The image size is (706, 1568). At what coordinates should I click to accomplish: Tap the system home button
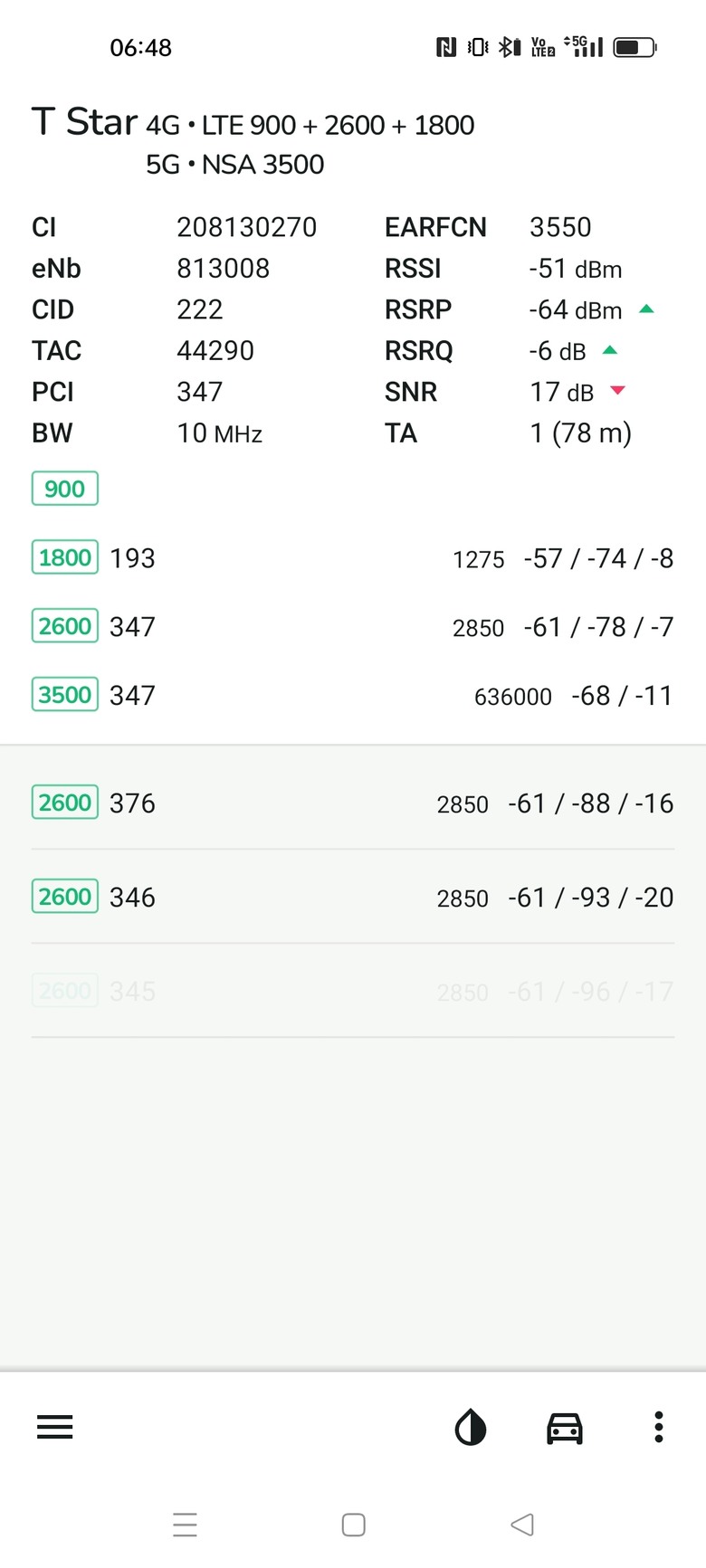(353, 1525)
